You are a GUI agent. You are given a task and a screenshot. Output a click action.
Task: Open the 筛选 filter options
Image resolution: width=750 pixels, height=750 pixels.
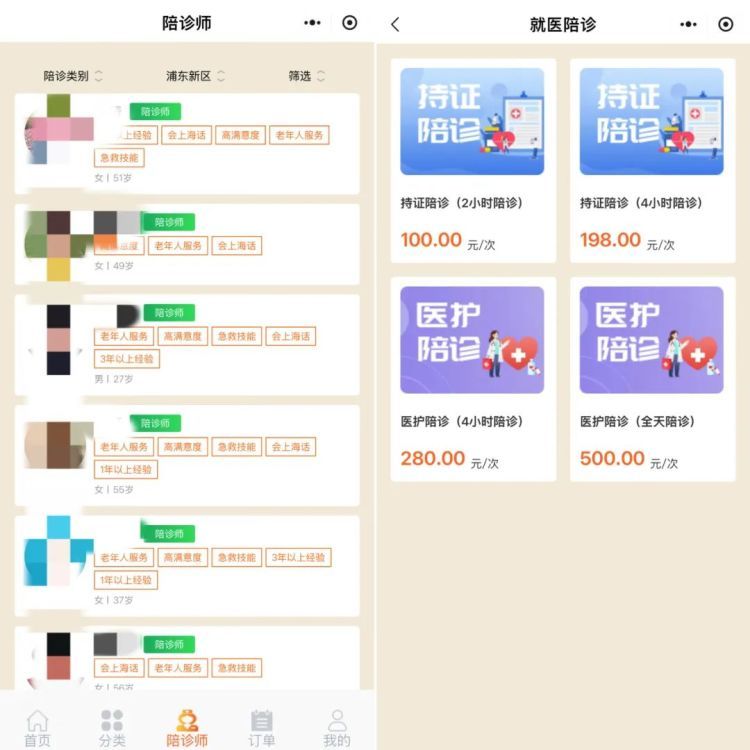(306, 76)
